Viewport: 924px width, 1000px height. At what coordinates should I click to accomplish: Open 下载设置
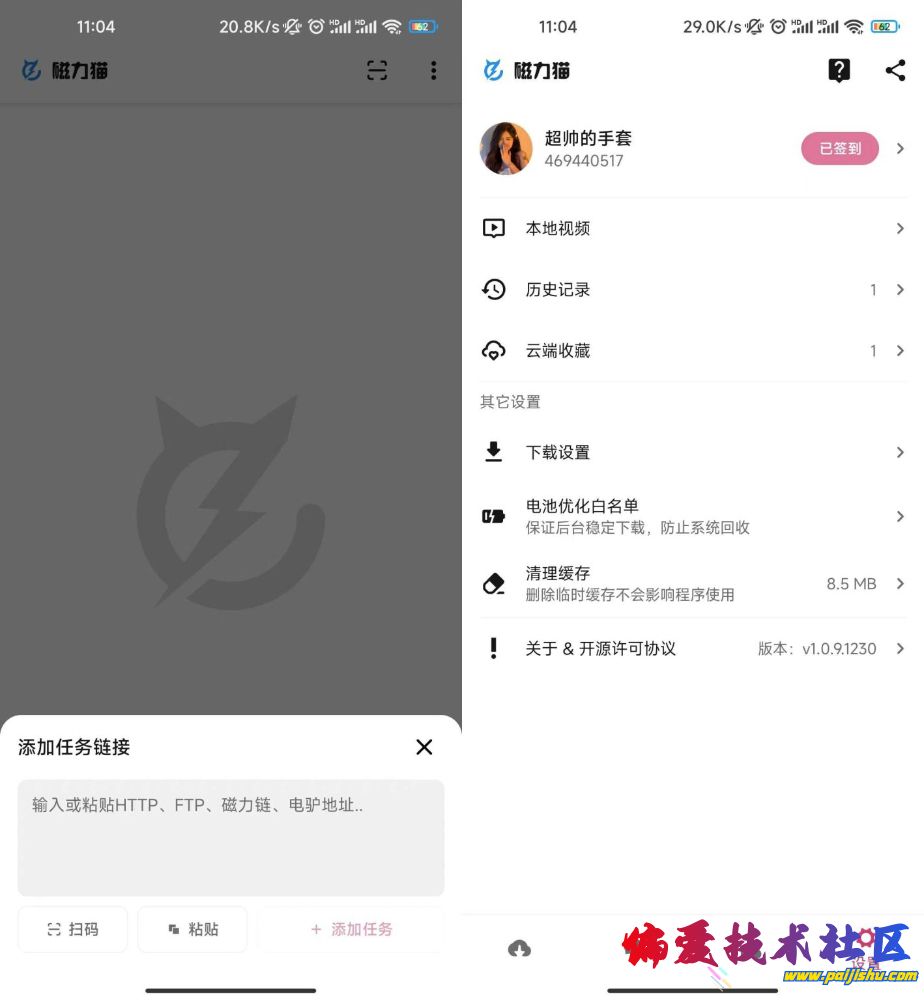692,452
